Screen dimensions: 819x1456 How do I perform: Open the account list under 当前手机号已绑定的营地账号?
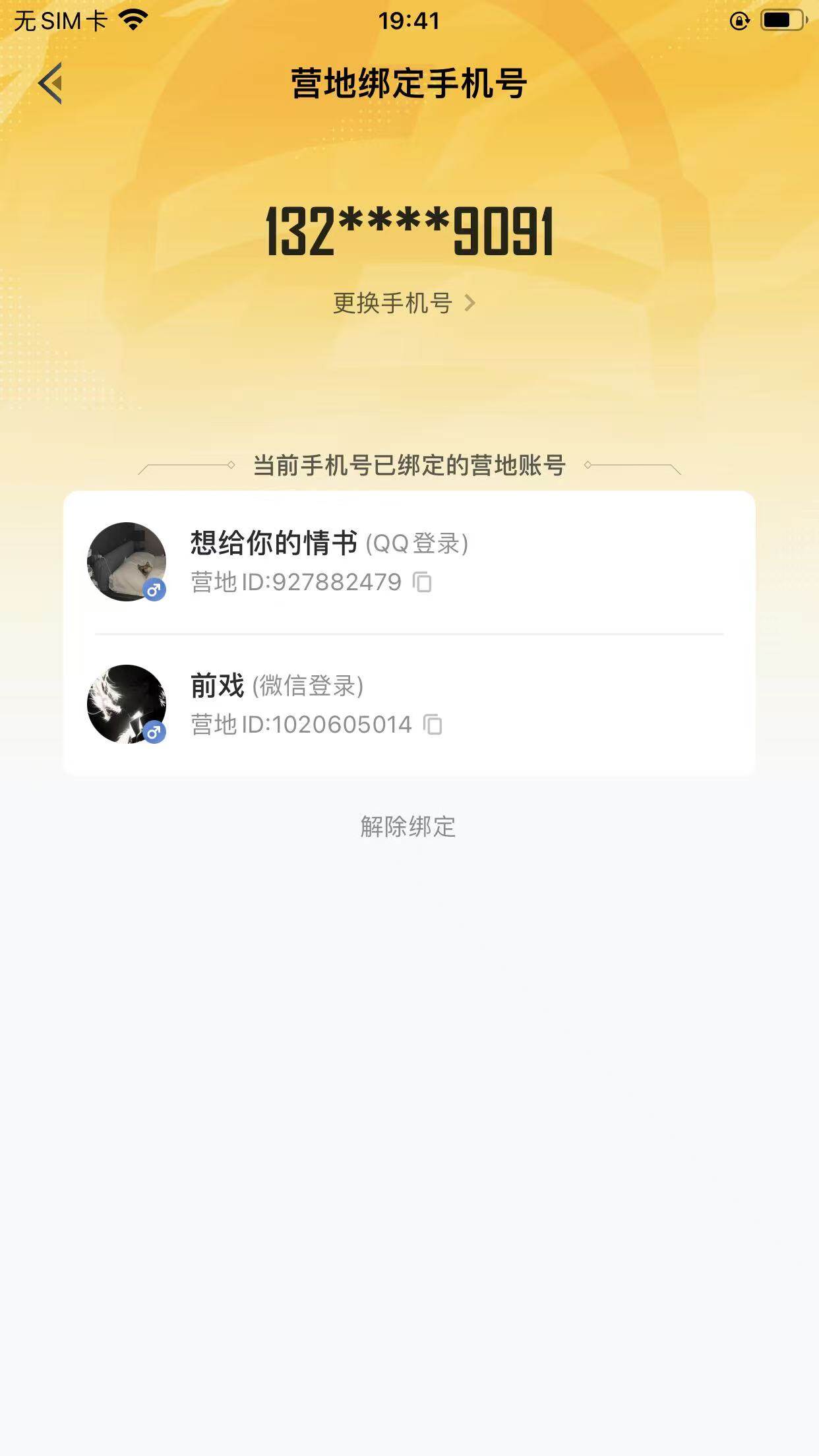point(409,466)
